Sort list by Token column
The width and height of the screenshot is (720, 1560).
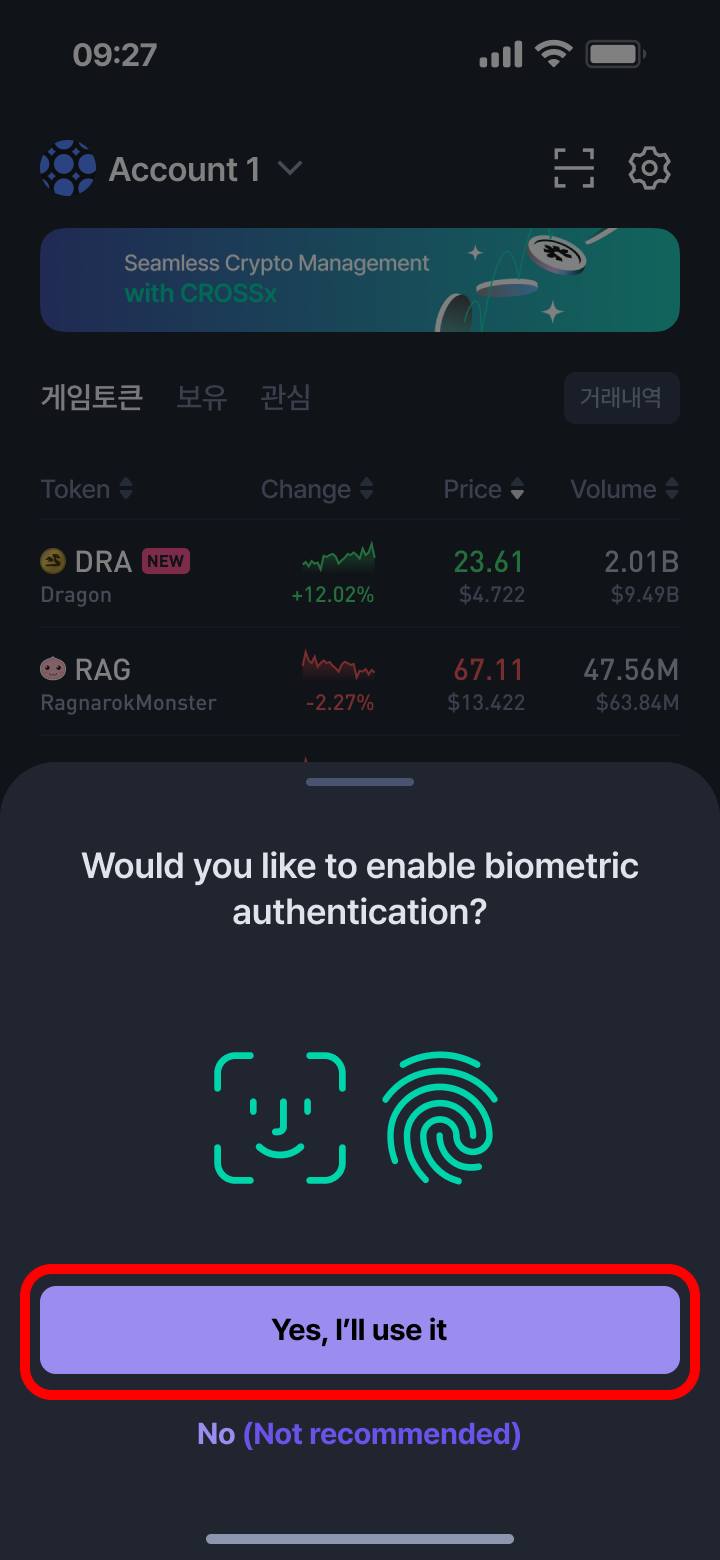tap(86, 489)
